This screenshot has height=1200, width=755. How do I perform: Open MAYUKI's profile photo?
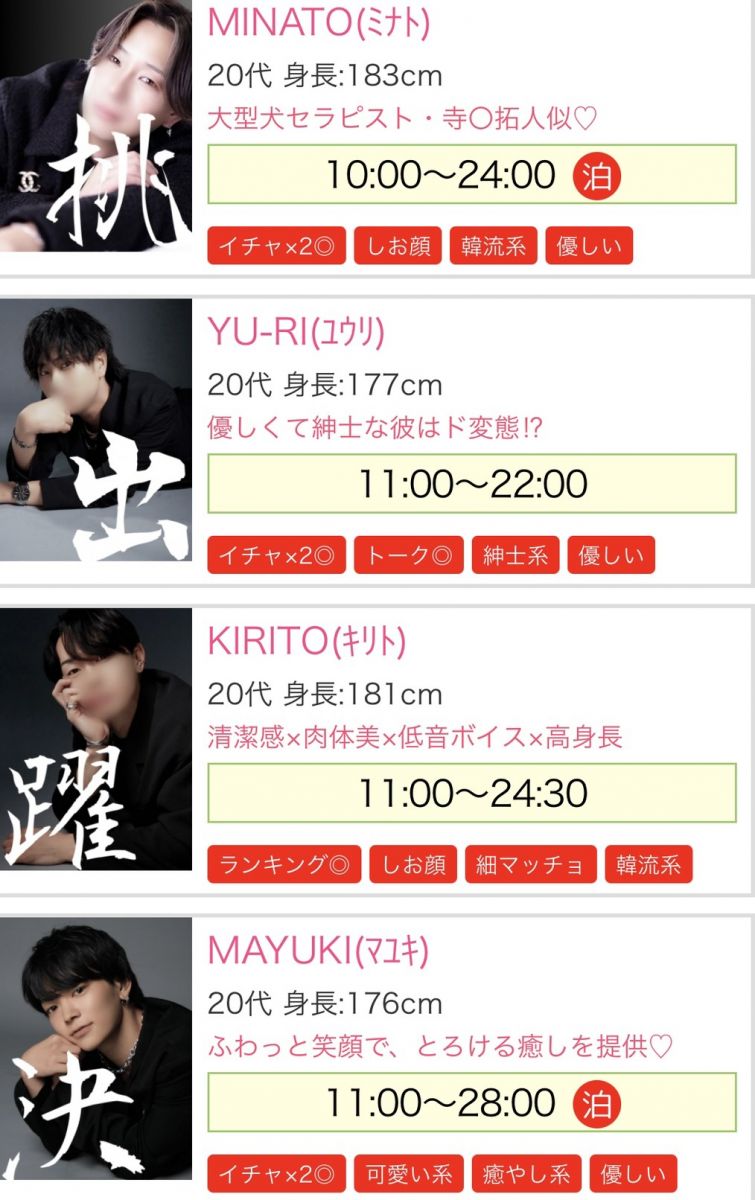click(x=95, y=1048)
